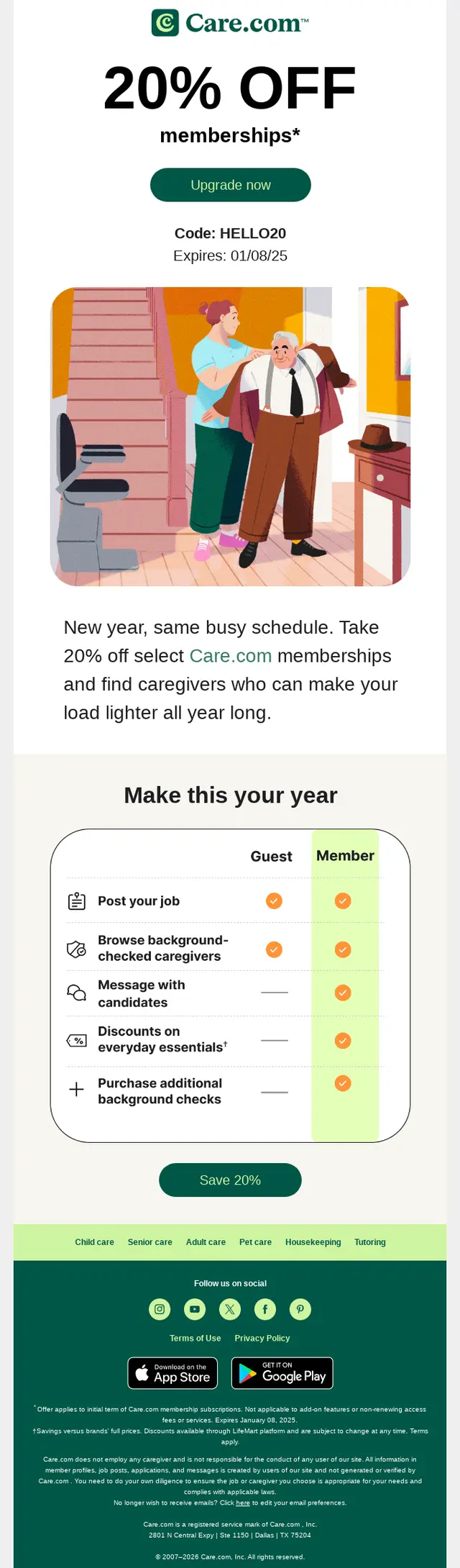Tap the Upgrade now button
The width and height of the screenshot is (460, 1568).
point(230,185)
